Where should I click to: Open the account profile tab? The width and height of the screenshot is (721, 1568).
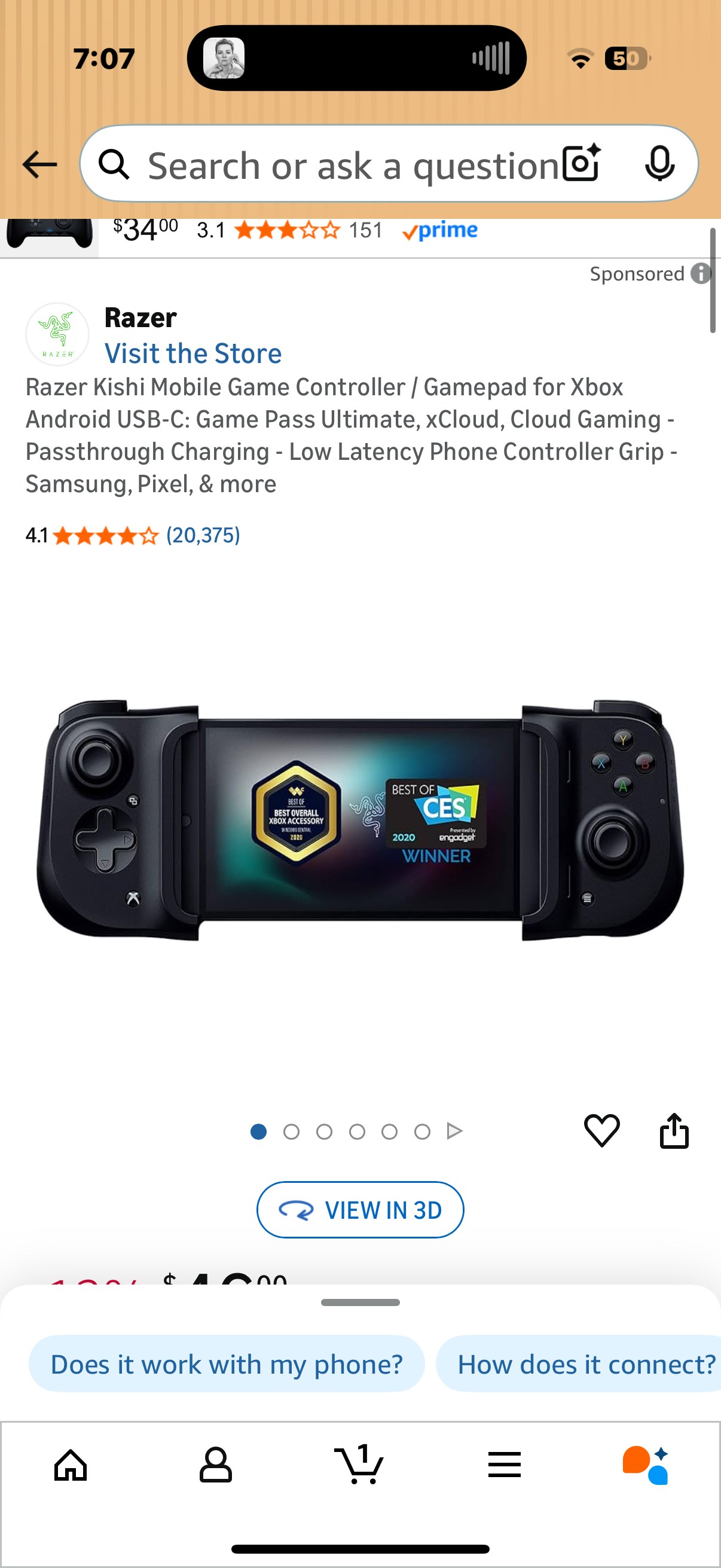(x=215, y=1465)
